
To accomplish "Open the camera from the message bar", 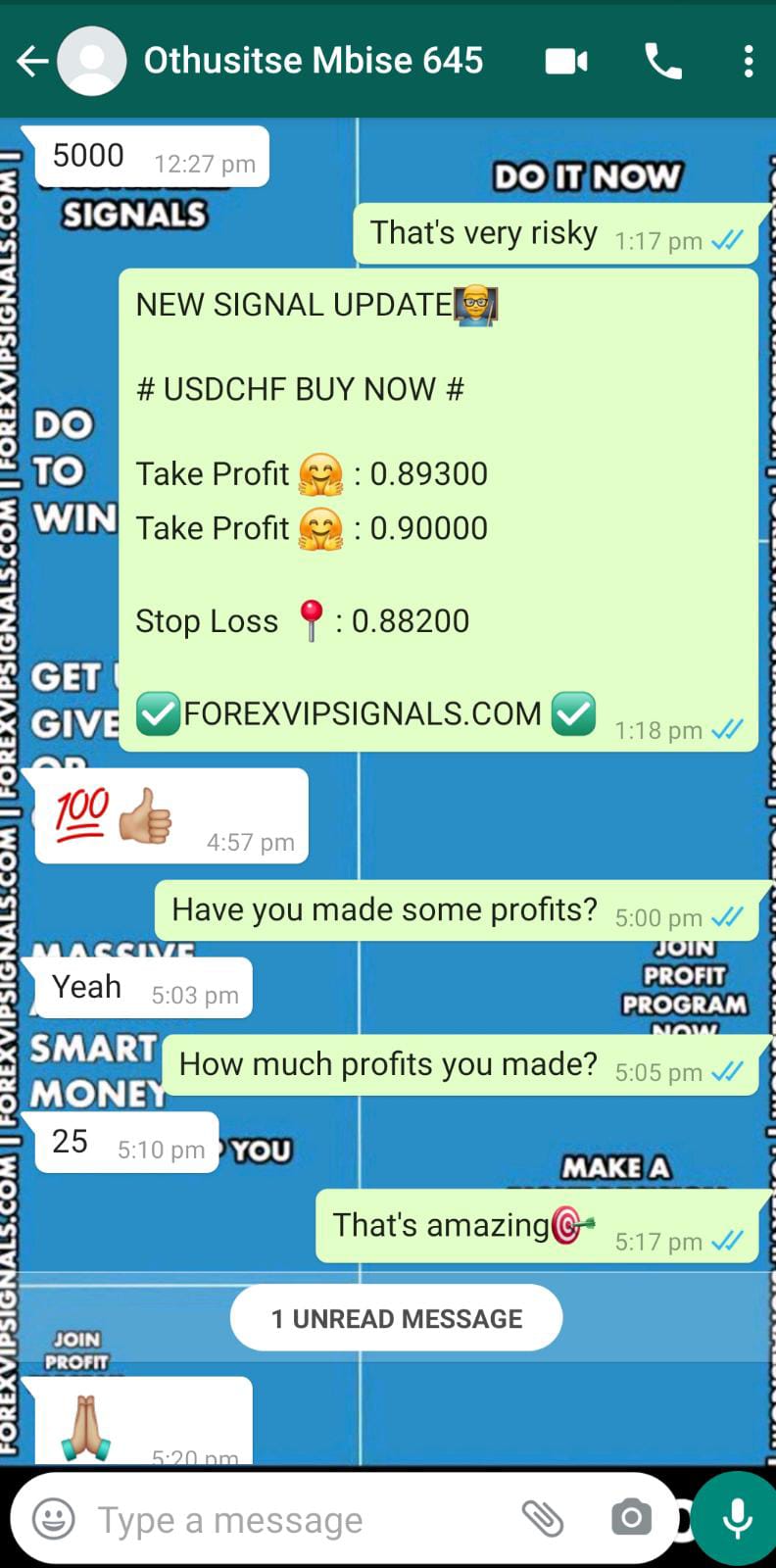I will 631,1519.
